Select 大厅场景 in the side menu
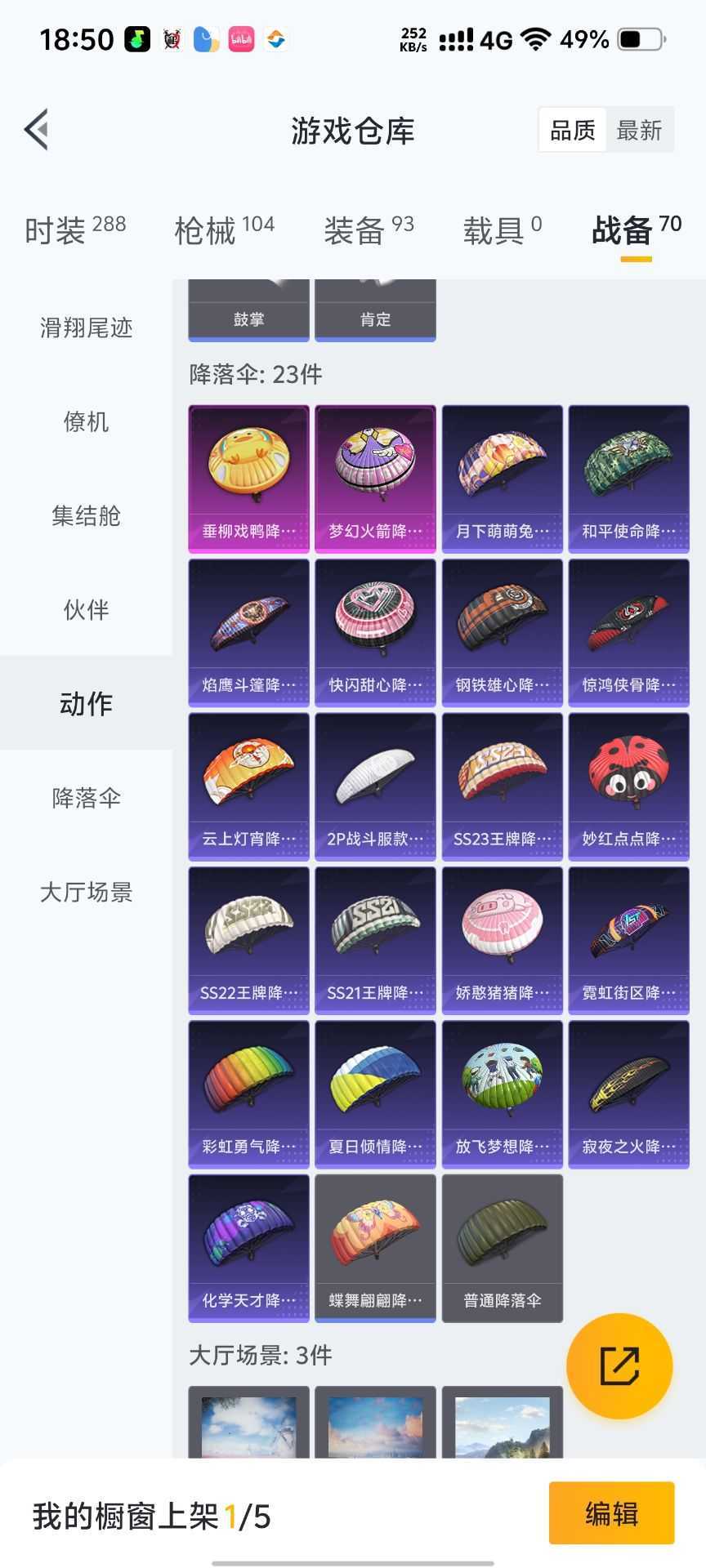Screen dimensions: 706x1568 pos(86,892)
